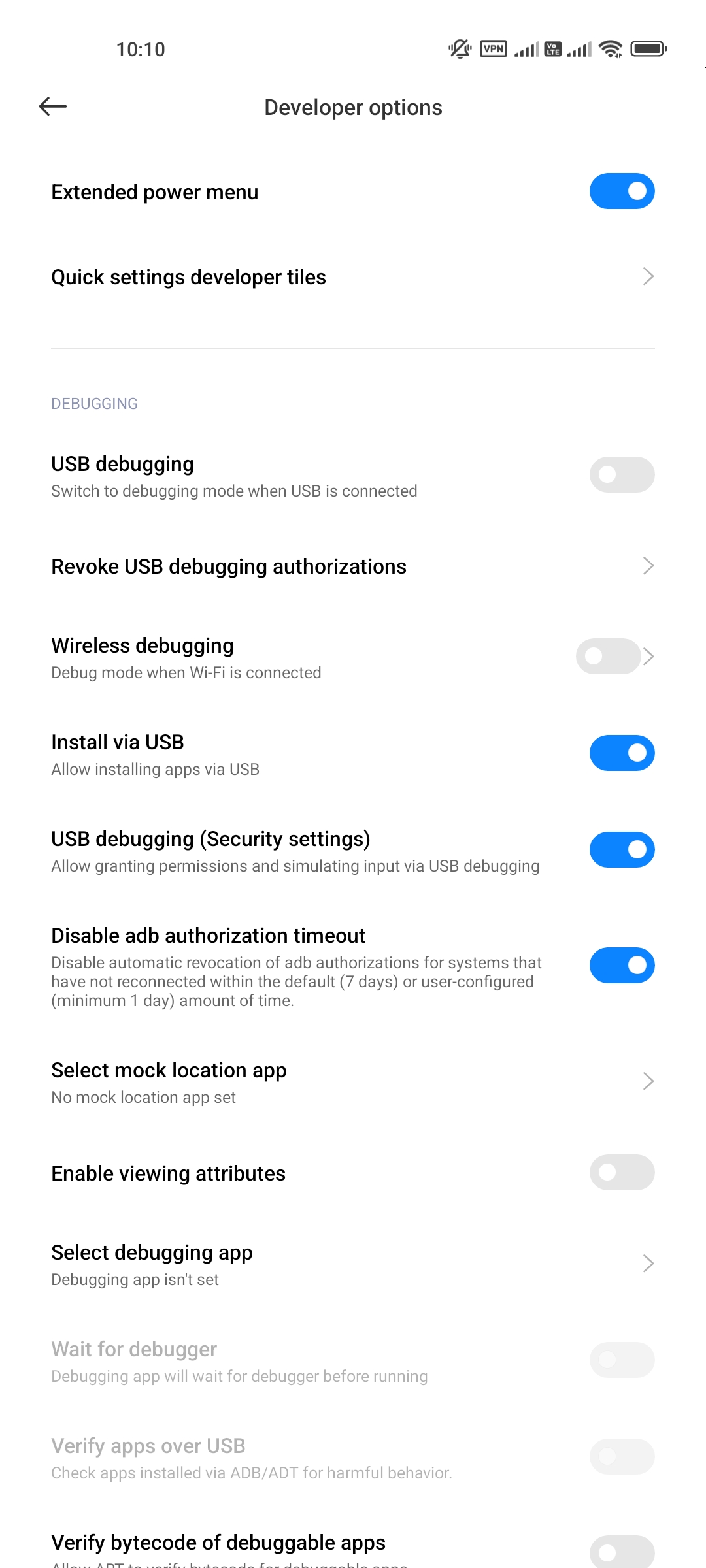Viewport: 706px width, 1568px height.
Task: Enable USB debugging switch
Action: coord(622,475)
